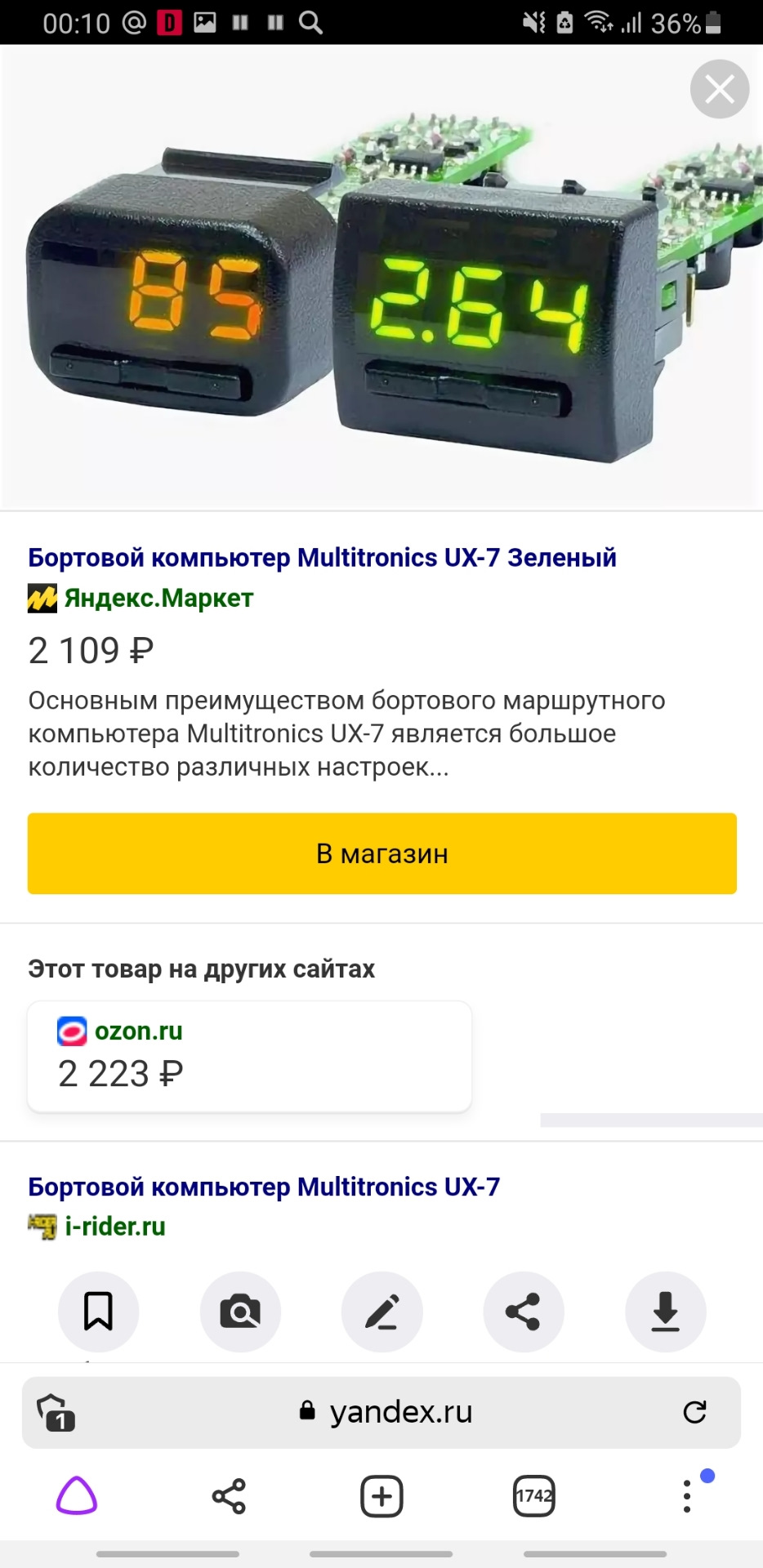Close the image viewer with X

click(x=720, y=89)
